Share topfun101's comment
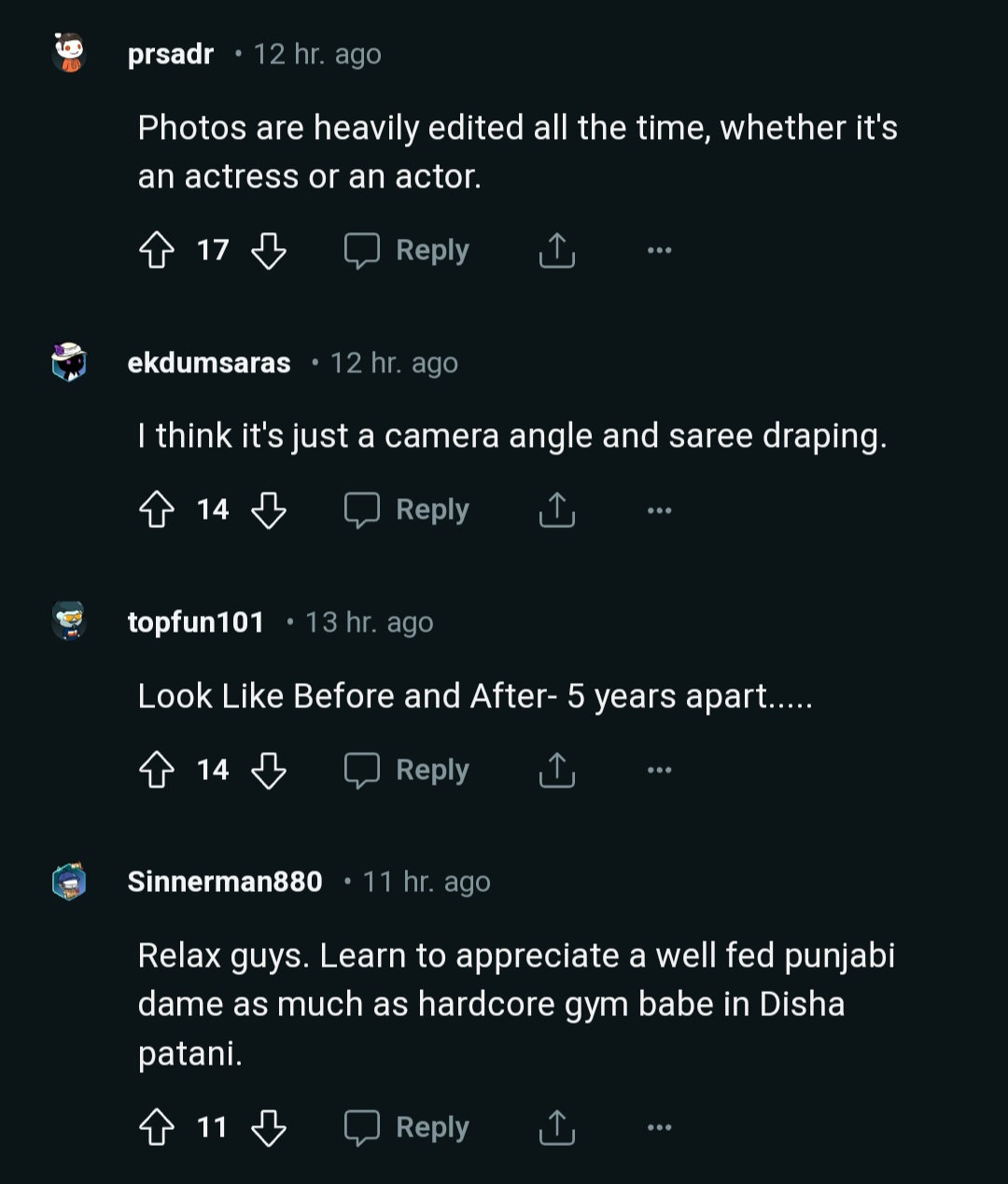This screenshot has width=1008, height=1184. pyautogui.click(x=557, y=770)
